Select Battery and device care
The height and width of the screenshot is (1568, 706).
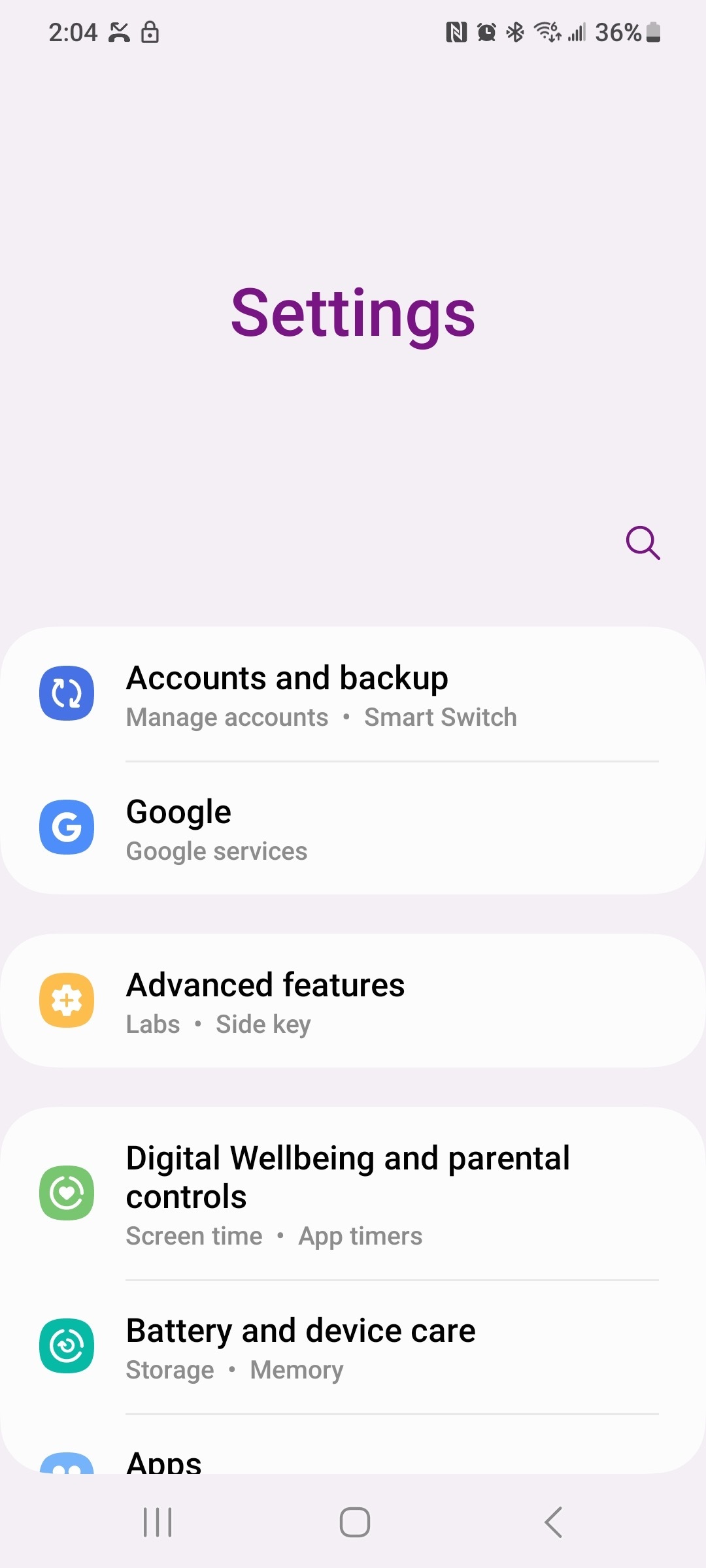(353, 1347)
